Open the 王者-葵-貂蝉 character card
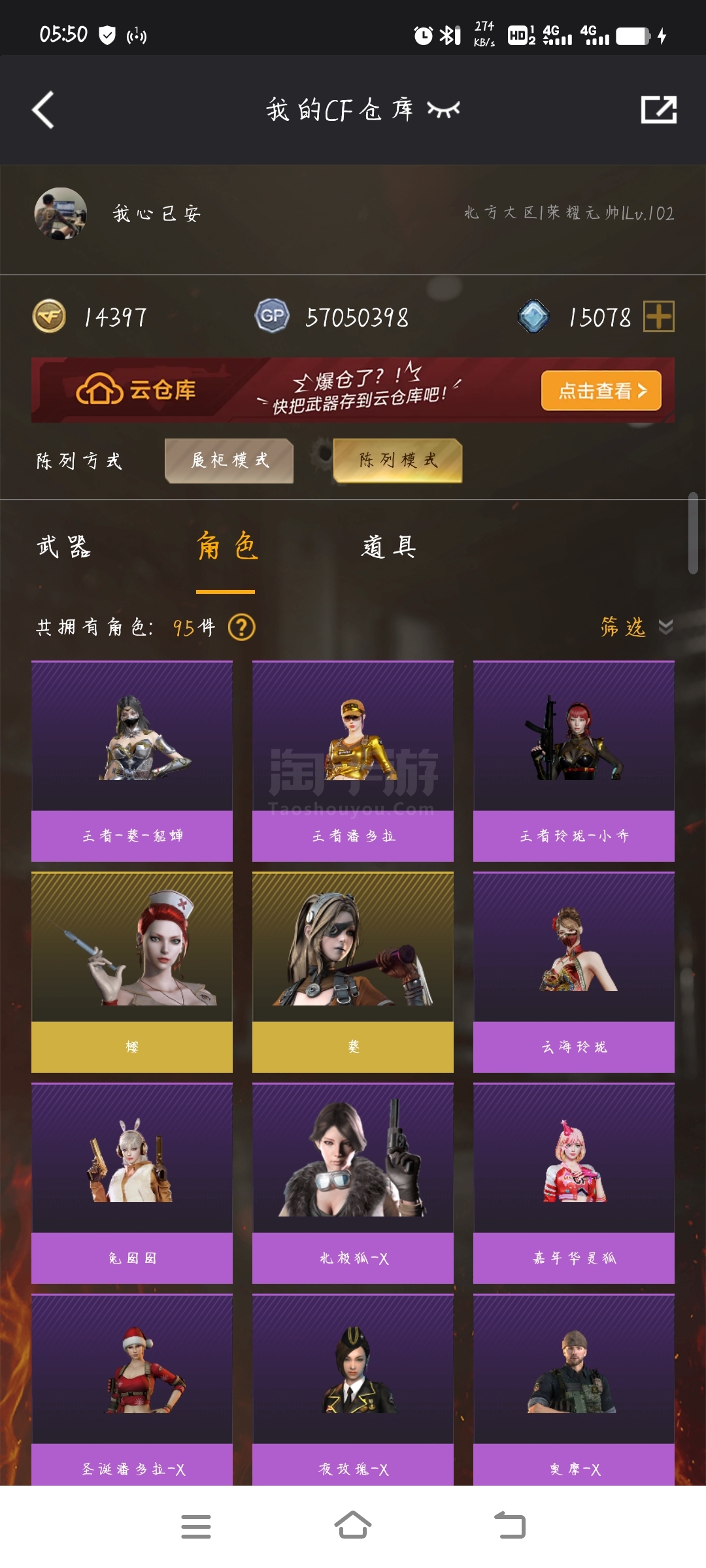The width and height of the screenshot is (706, 1568). coord(132,761)
